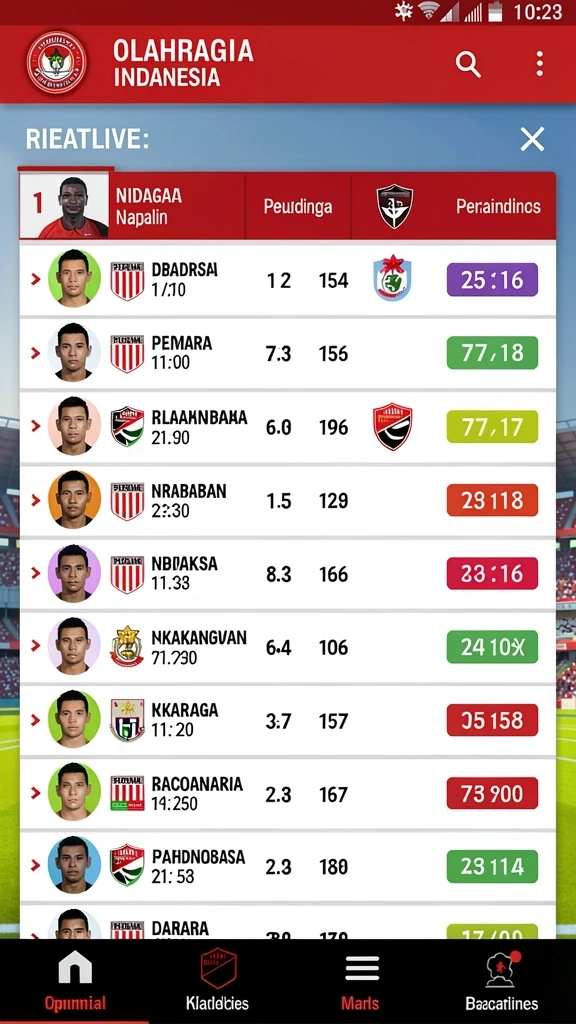
Task: Switch to the Klatidcies tab
Action: pyautogui.click(x=217, y=982)
